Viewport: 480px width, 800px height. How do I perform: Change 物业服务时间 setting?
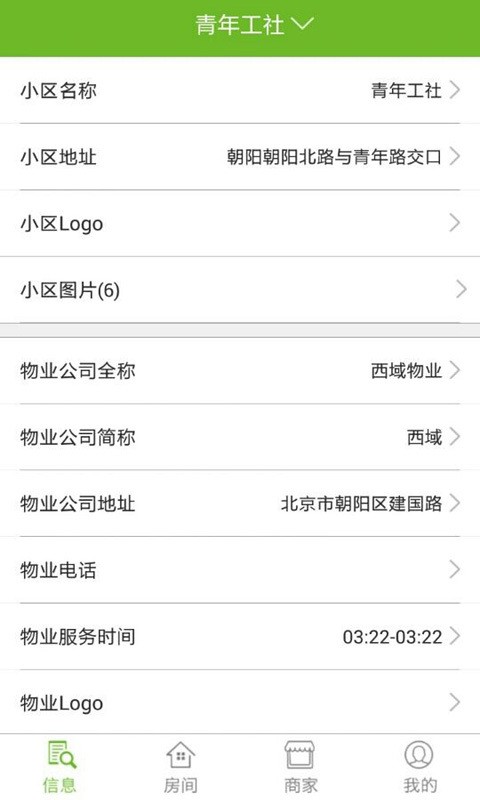point(240,637)
